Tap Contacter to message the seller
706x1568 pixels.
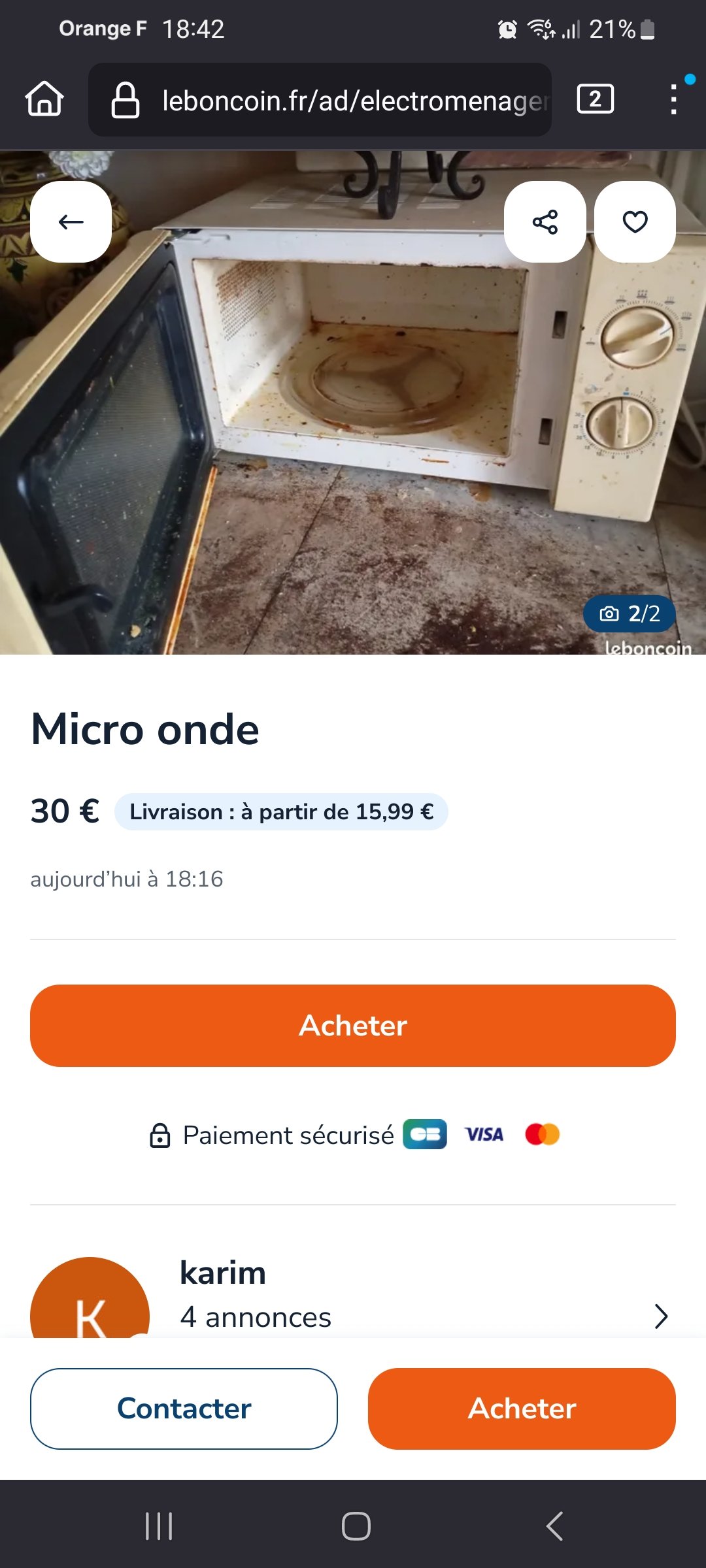(x=184, y=1409)
